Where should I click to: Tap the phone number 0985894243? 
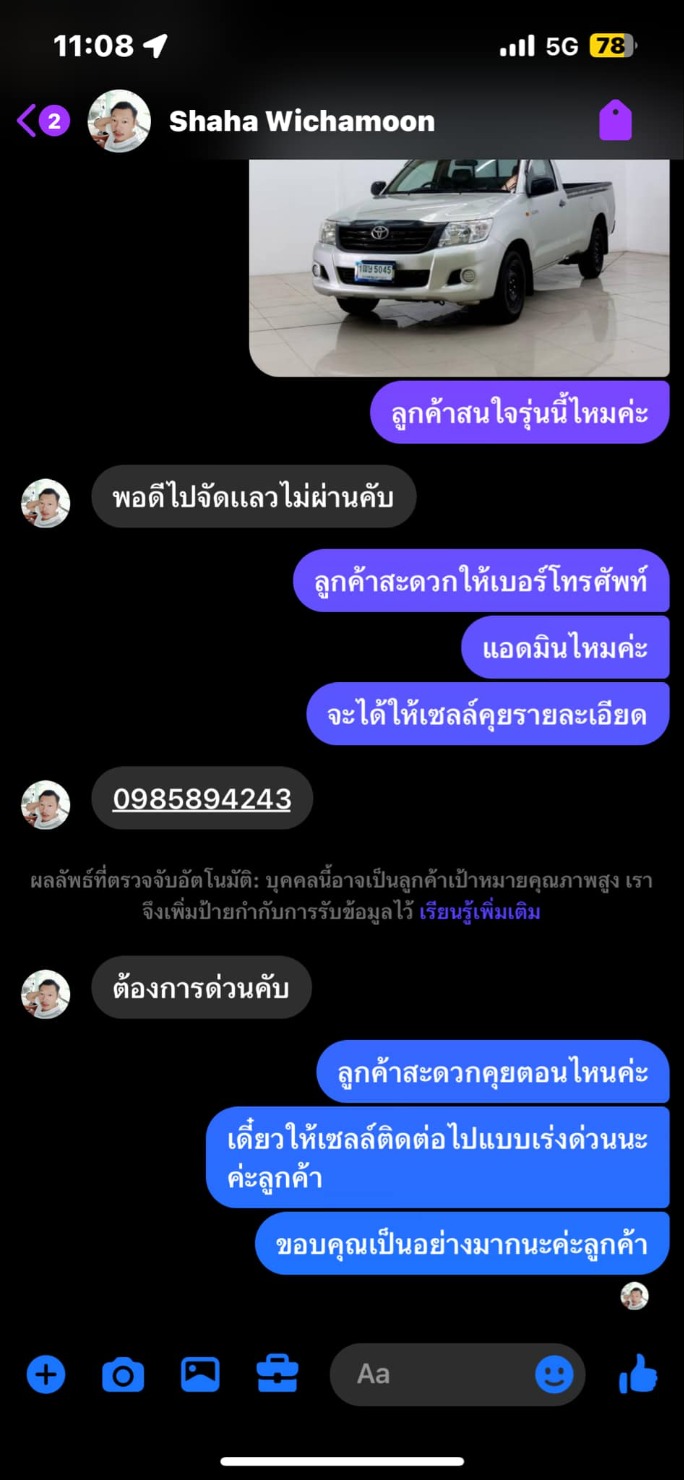[x=202, y=799]
